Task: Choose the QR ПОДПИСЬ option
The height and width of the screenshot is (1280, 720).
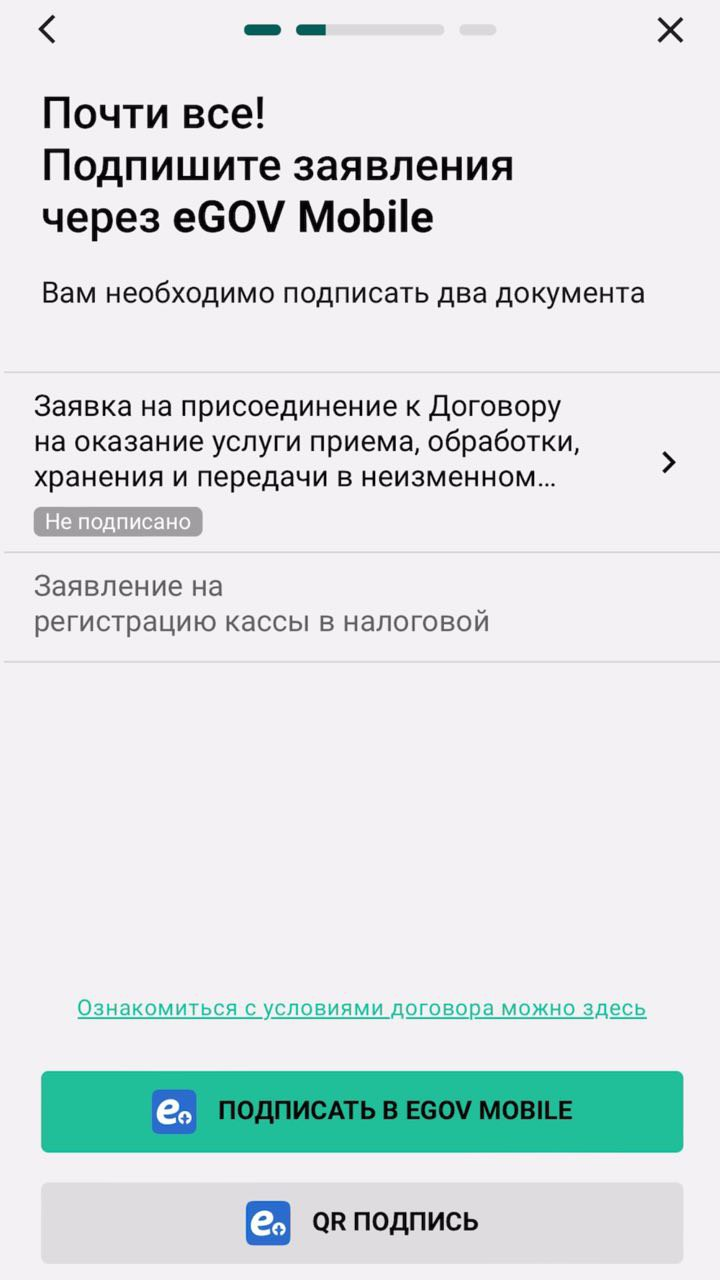Action: [x=362, y=1223]
